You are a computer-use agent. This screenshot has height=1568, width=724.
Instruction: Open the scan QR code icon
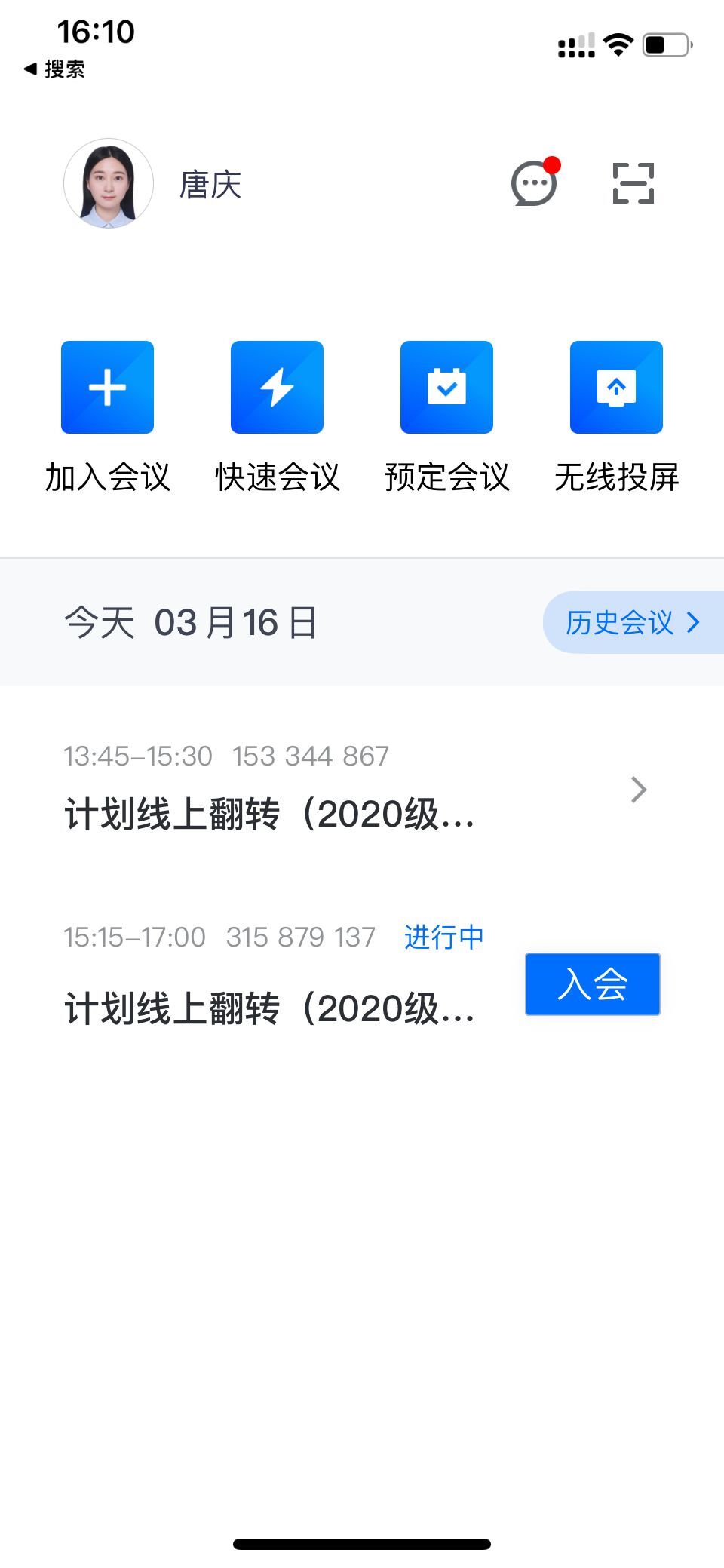(633, 183)
